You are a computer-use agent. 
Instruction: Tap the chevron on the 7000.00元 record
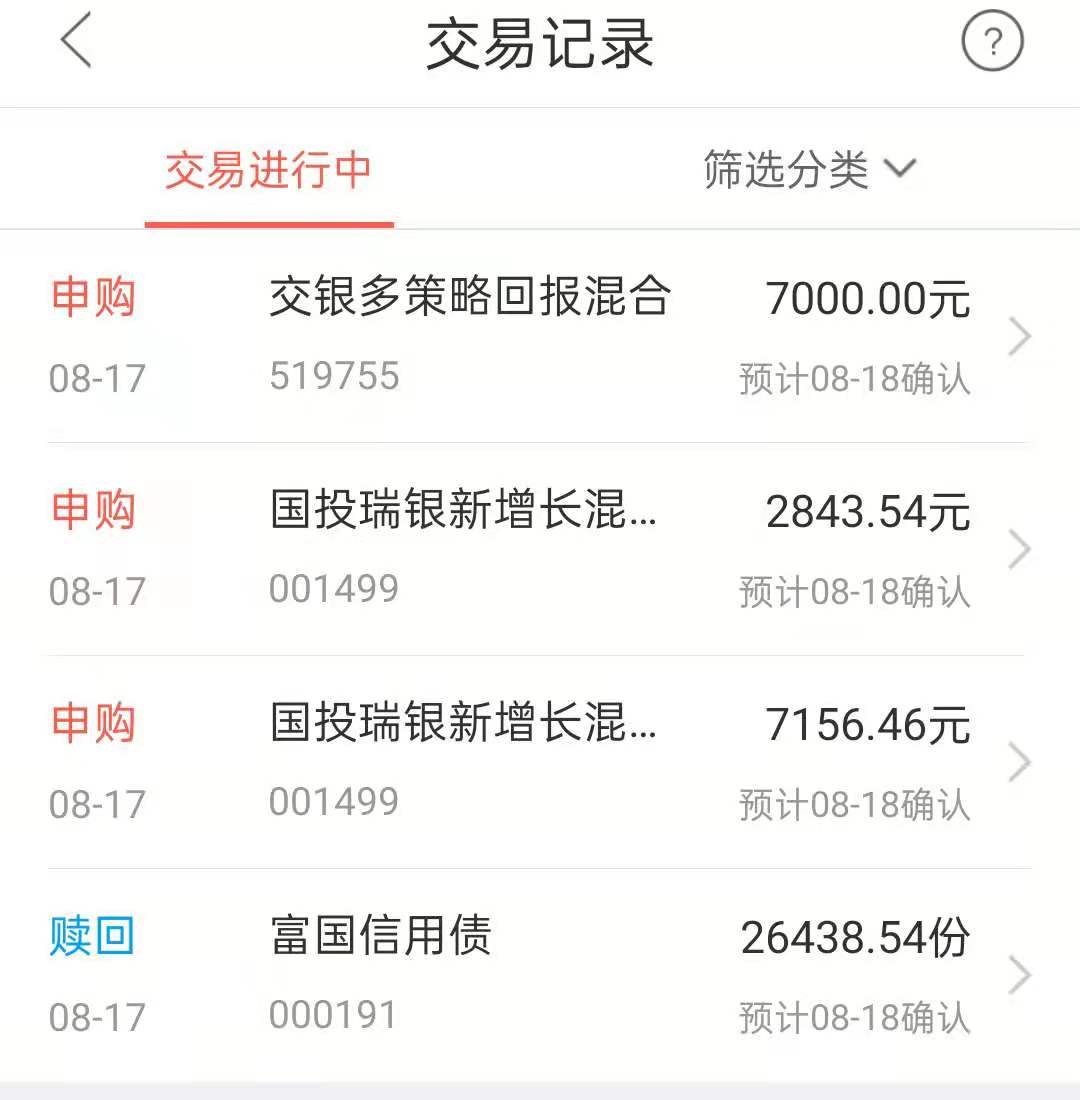[1019, 337]
